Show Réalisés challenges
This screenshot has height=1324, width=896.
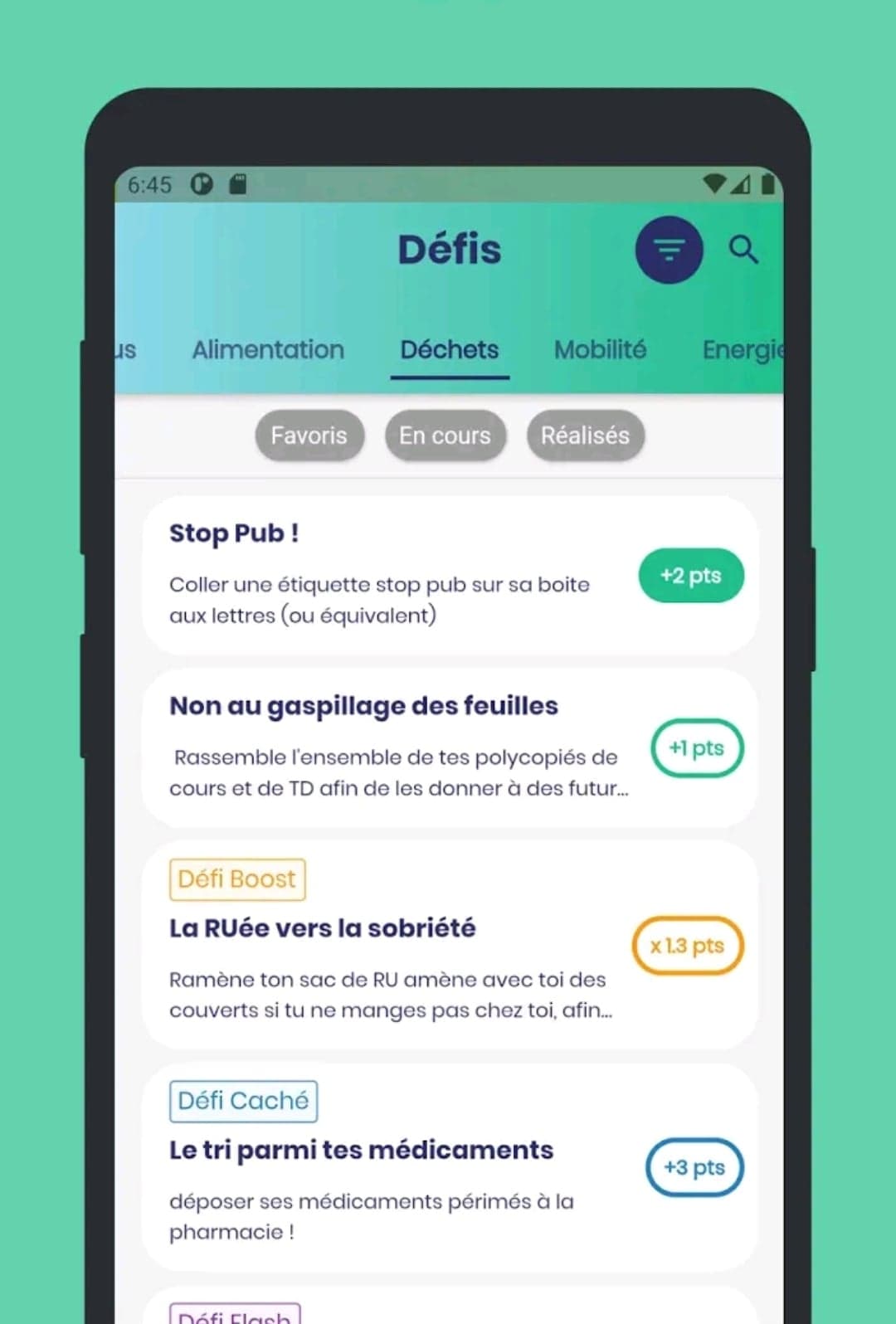[x=585, y=436]
